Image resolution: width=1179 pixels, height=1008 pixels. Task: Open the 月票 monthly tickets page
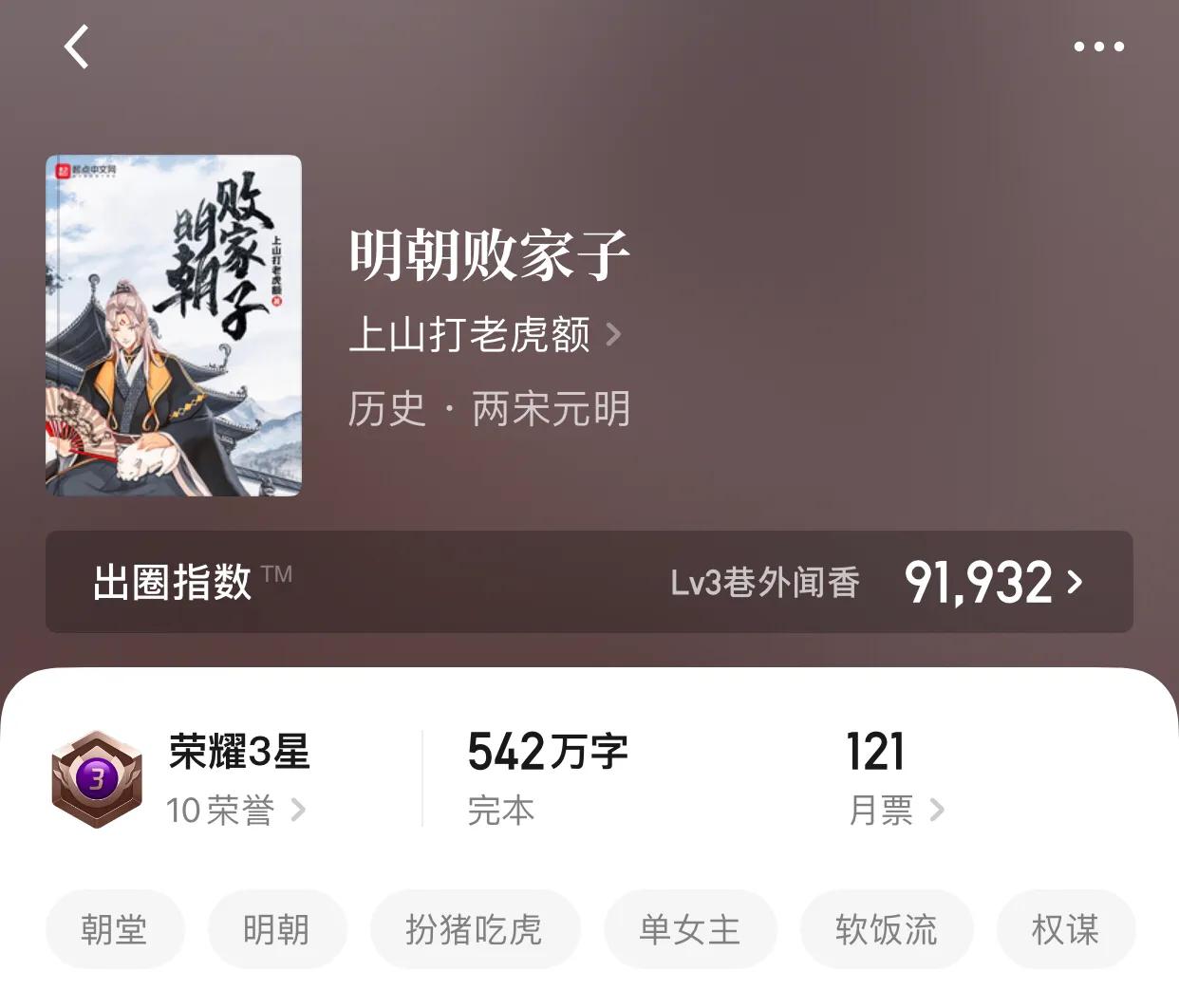895,810
